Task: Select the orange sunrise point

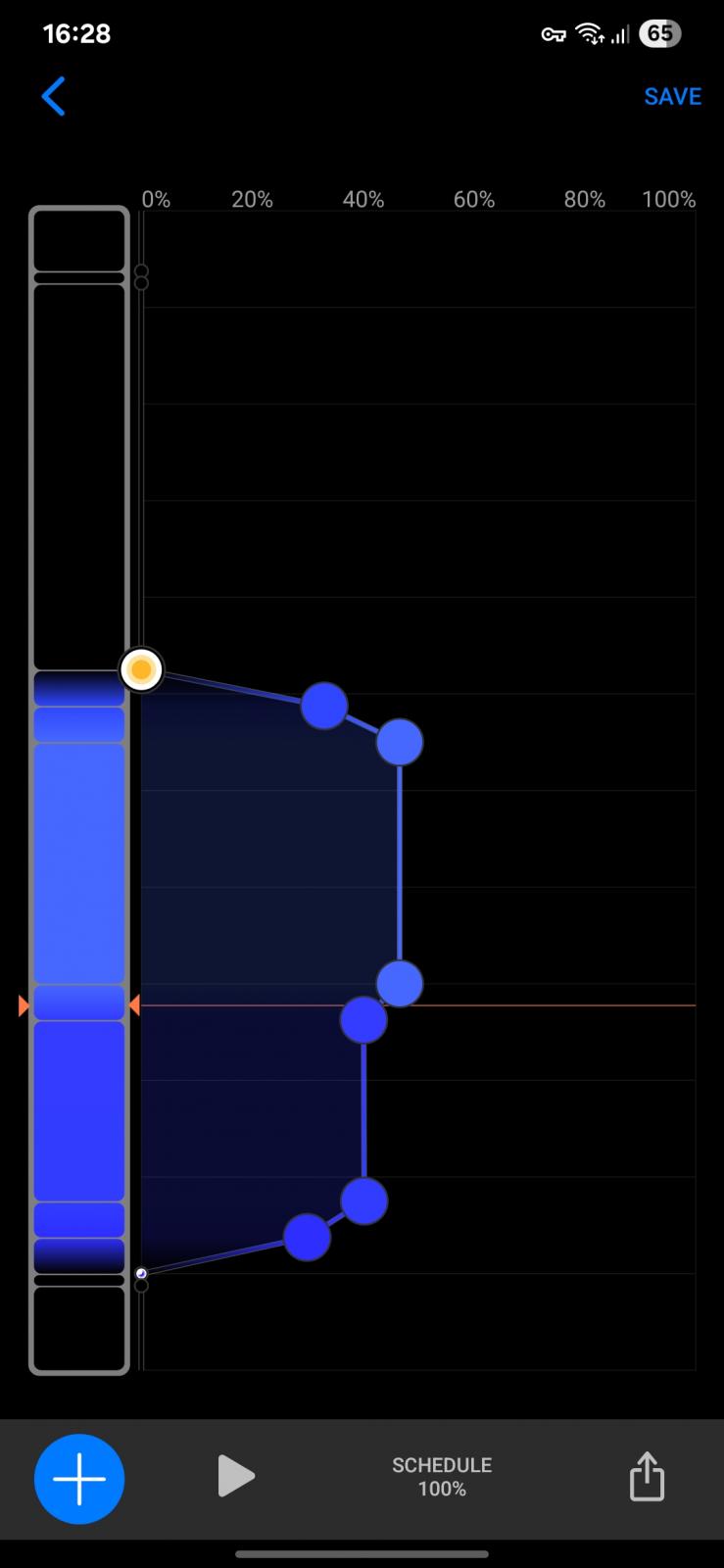Action: coord(141,670)
